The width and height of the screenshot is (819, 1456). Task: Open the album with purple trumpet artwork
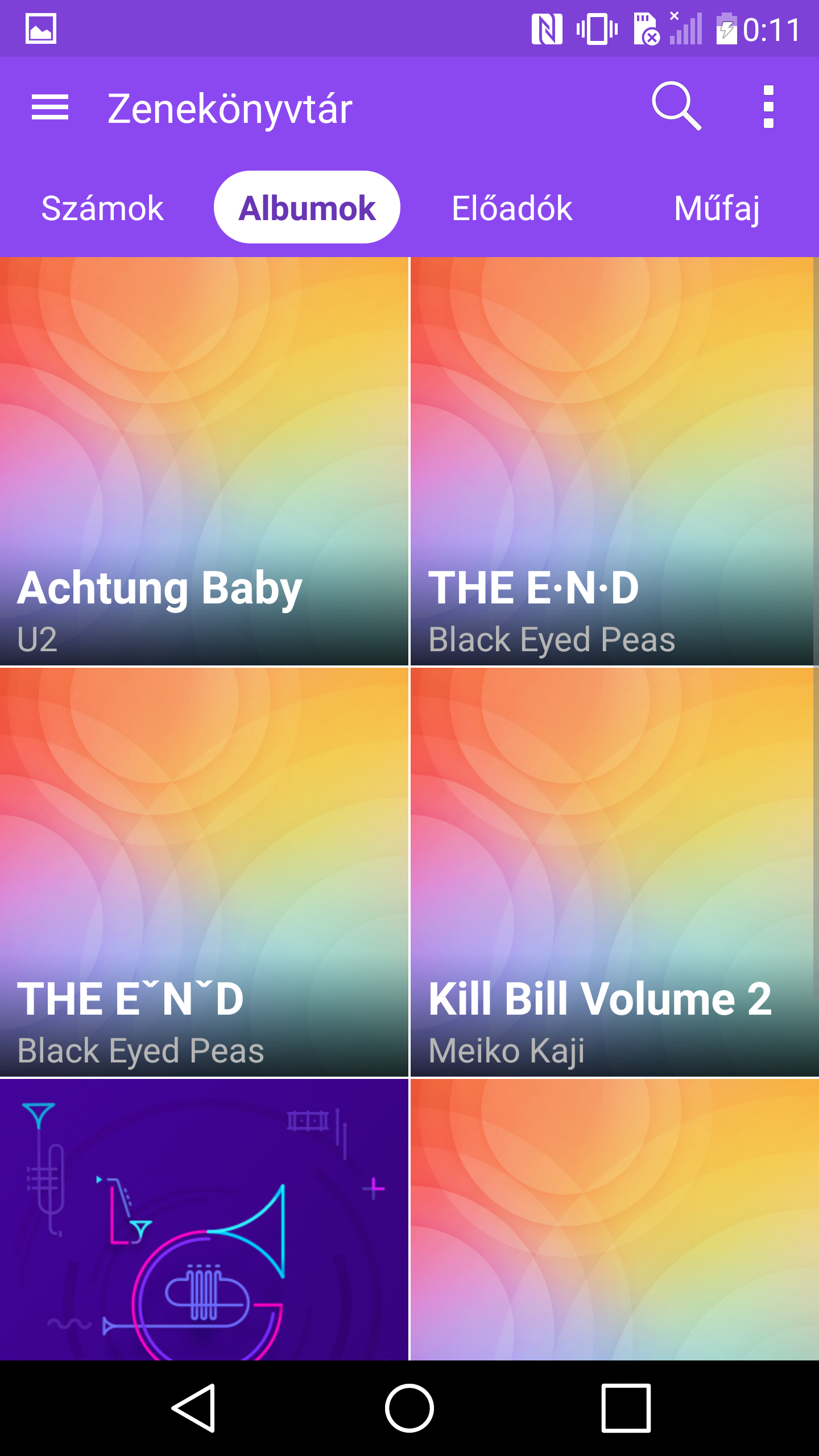click(x=204, y=1220)
